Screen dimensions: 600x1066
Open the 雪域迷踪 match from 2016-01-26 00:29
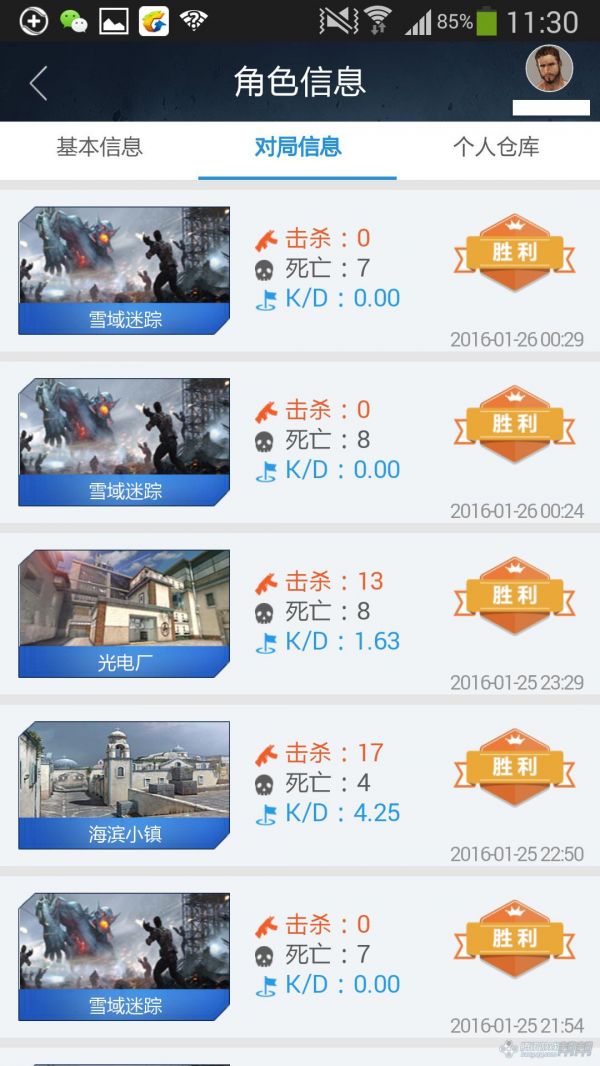[x=300, y=270]
